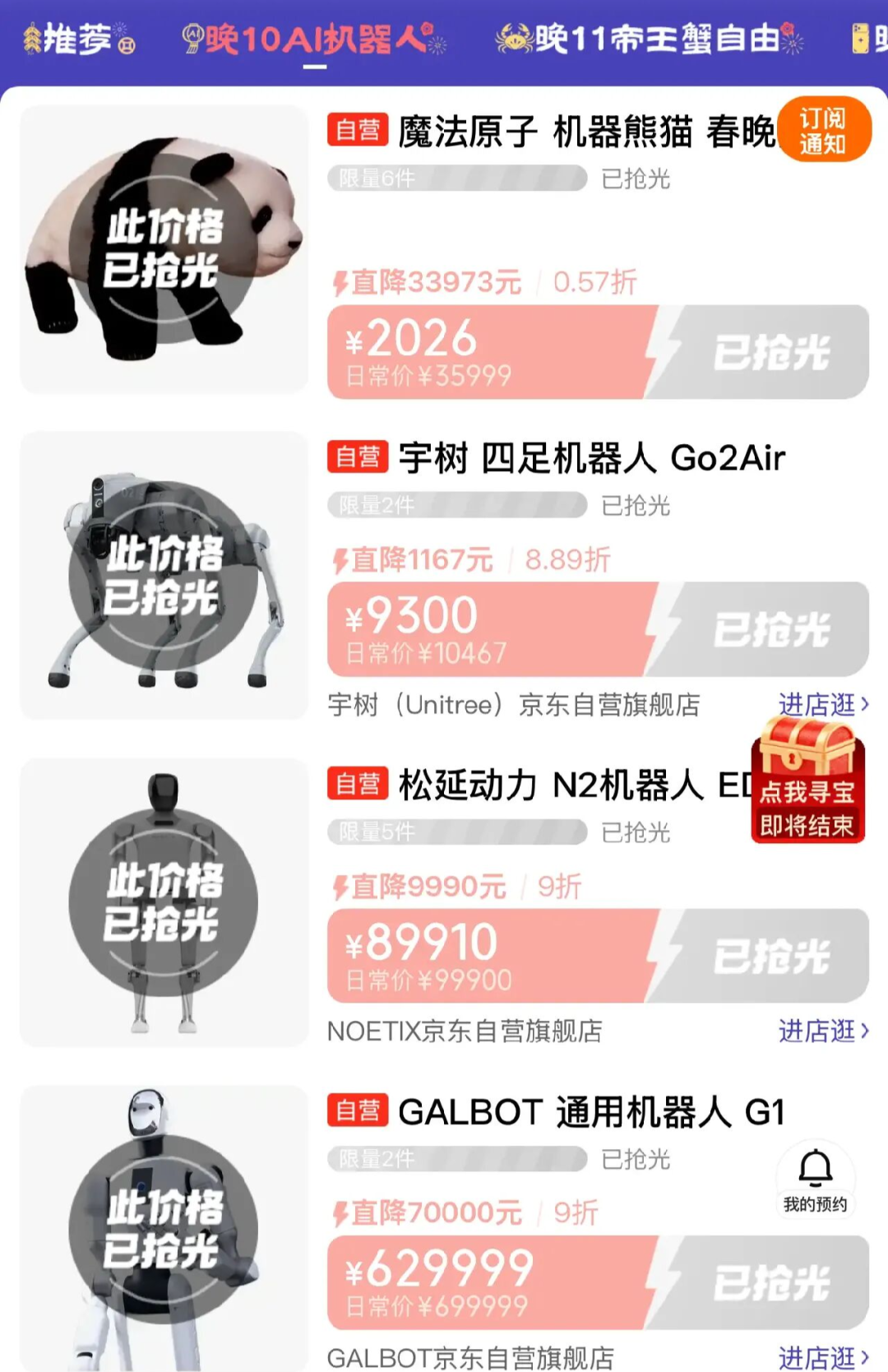View the GALBOT G1 robot image
Viewport: 888px width, 1372px height.
[x=164, y=1228]
